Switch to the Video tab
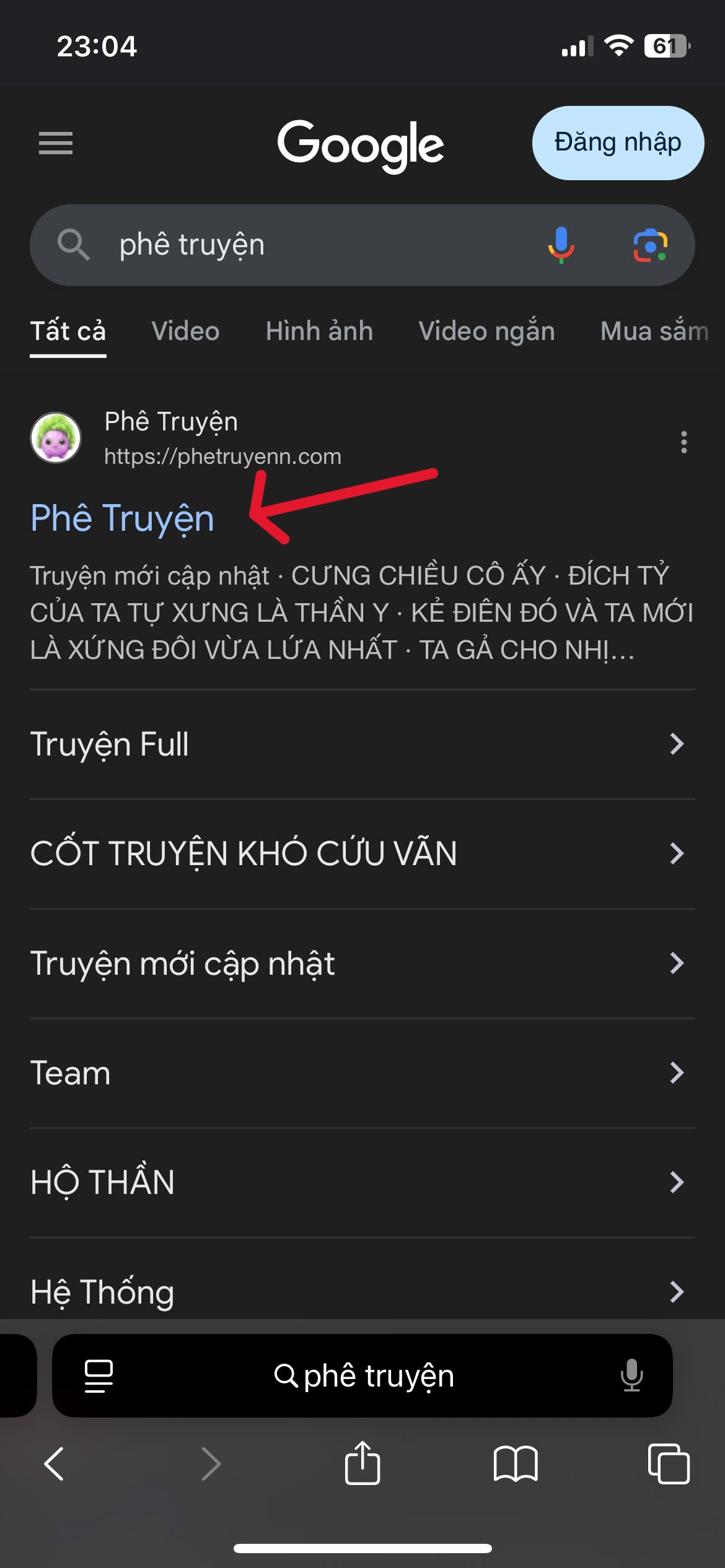Viewport: 725px width, 1568px height. tap(185, 331)
